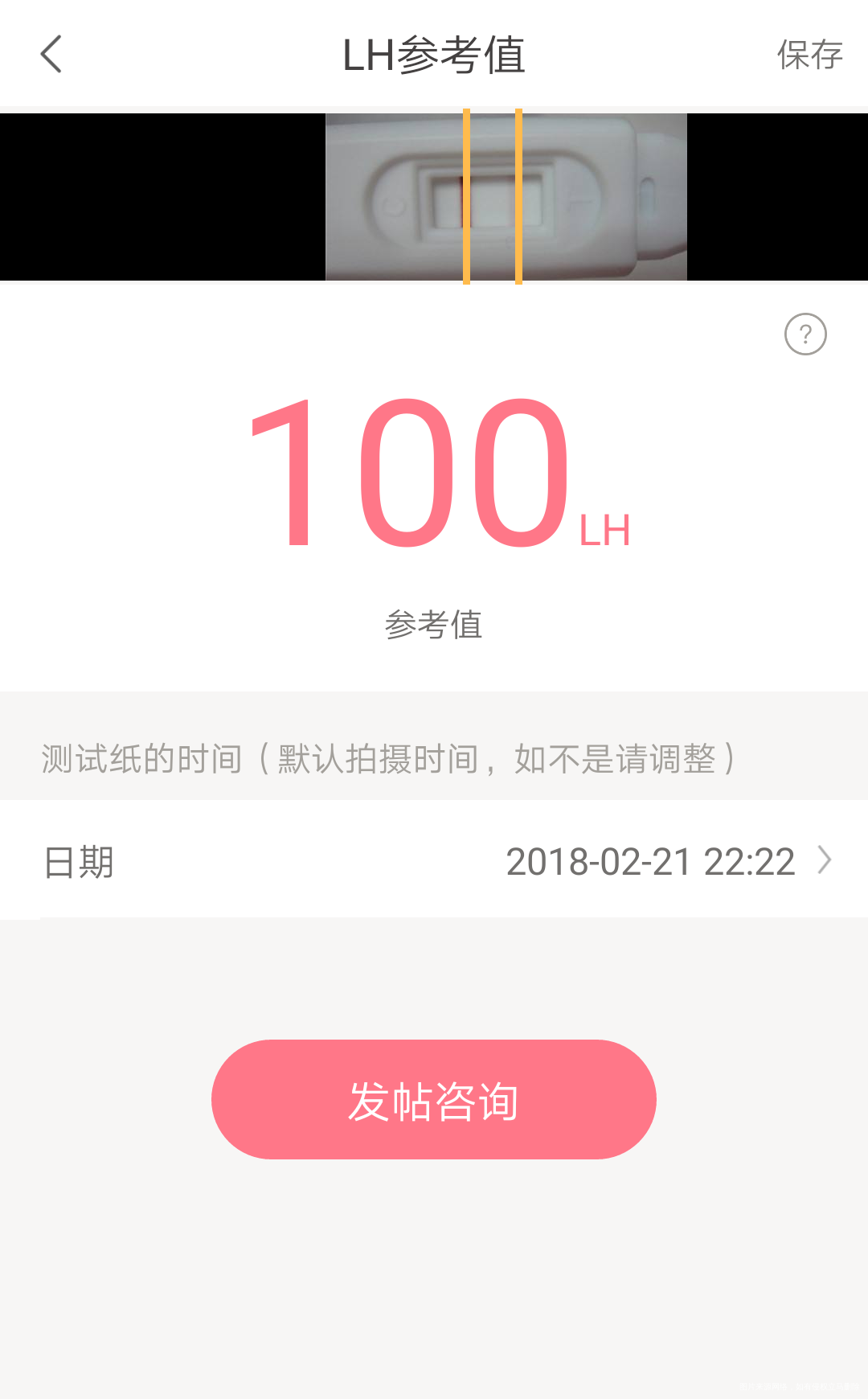Image resolution: width=868 pixels, height=1399 pixels.
Task: Tap the back arrow to exit LH screen
Action: tap(51, 55)
